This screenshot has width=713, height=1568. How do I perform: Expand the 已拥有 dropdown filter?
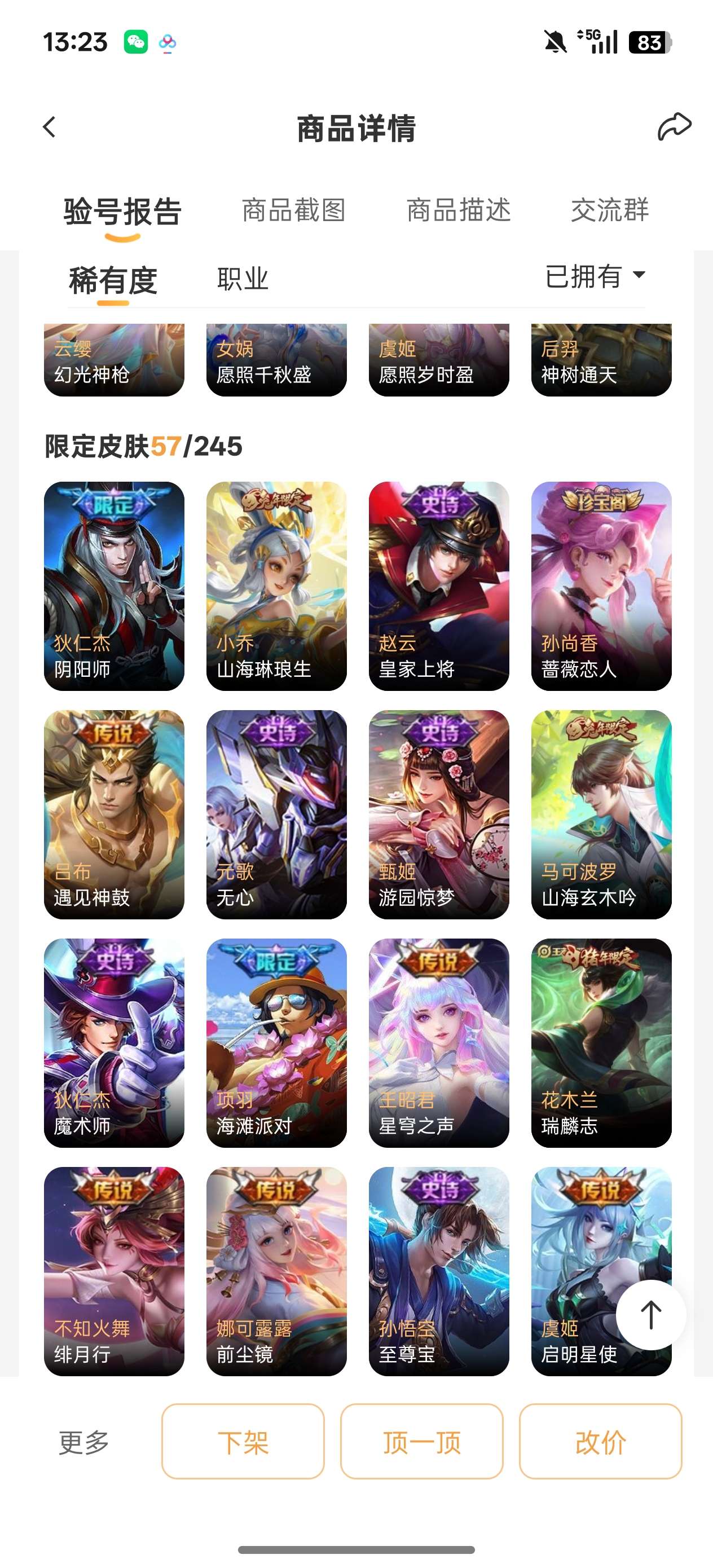click(595, 277)
